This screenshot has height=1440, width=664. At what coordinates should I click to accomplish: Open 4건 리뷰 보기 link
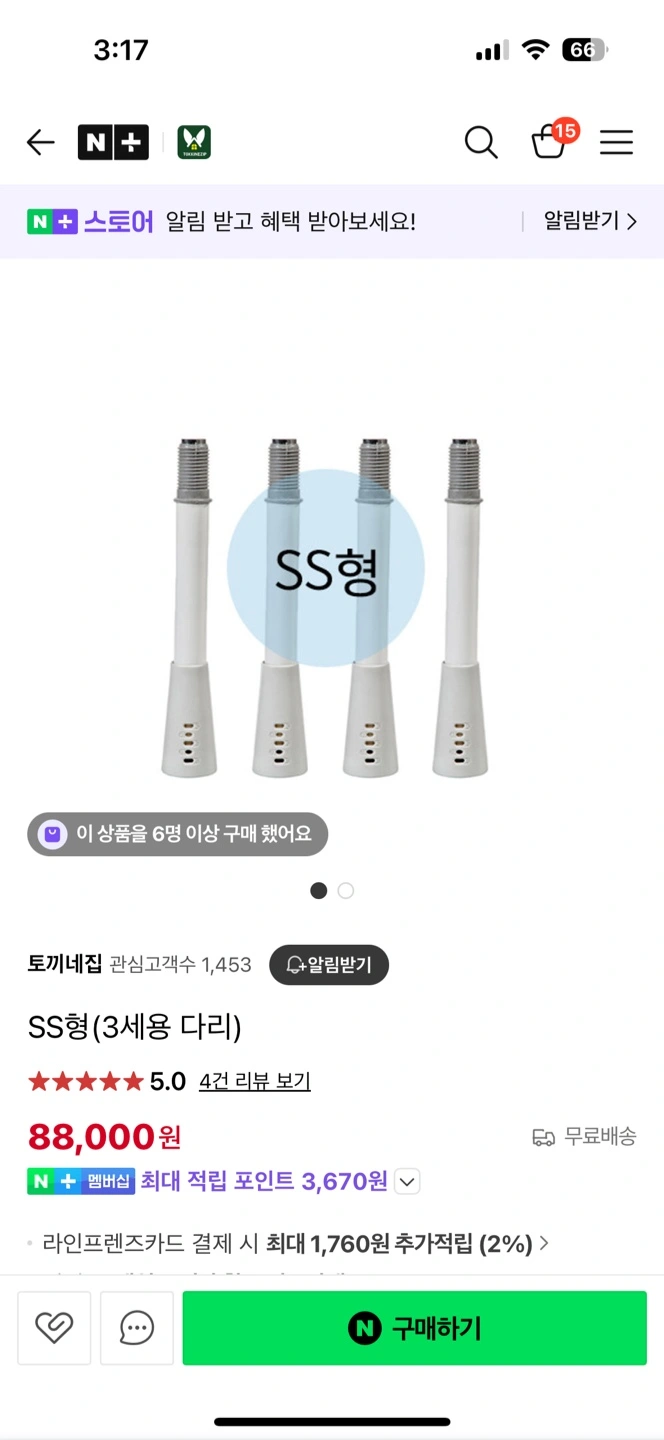point(255,1081)
